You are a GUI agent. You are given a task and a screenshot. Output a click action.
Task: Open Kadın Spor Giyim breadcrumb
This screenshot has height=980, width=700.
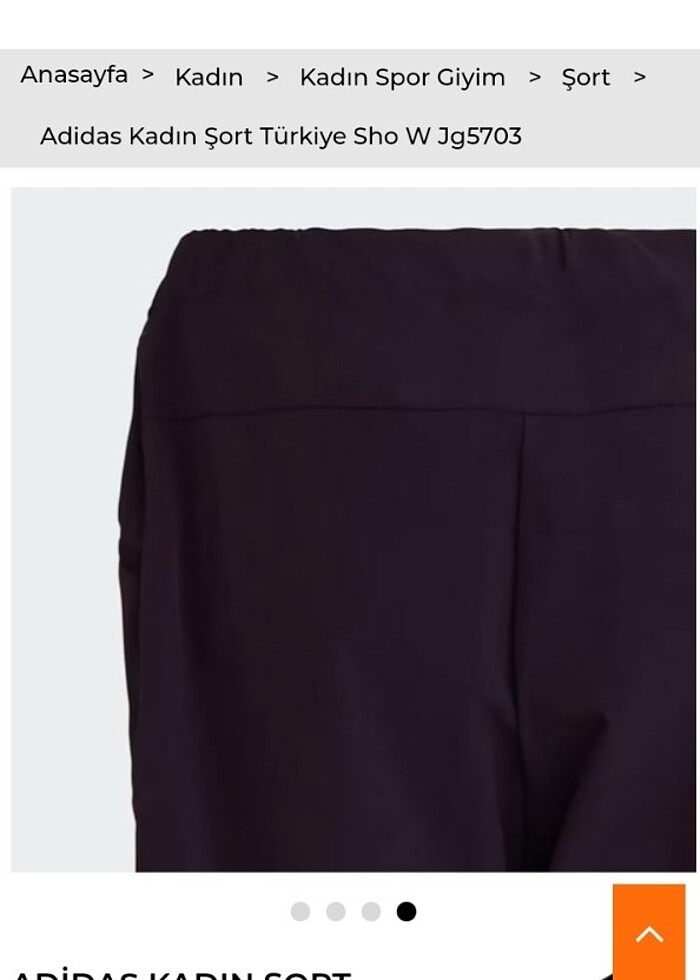pyautogui.click(x=402, y=77)
